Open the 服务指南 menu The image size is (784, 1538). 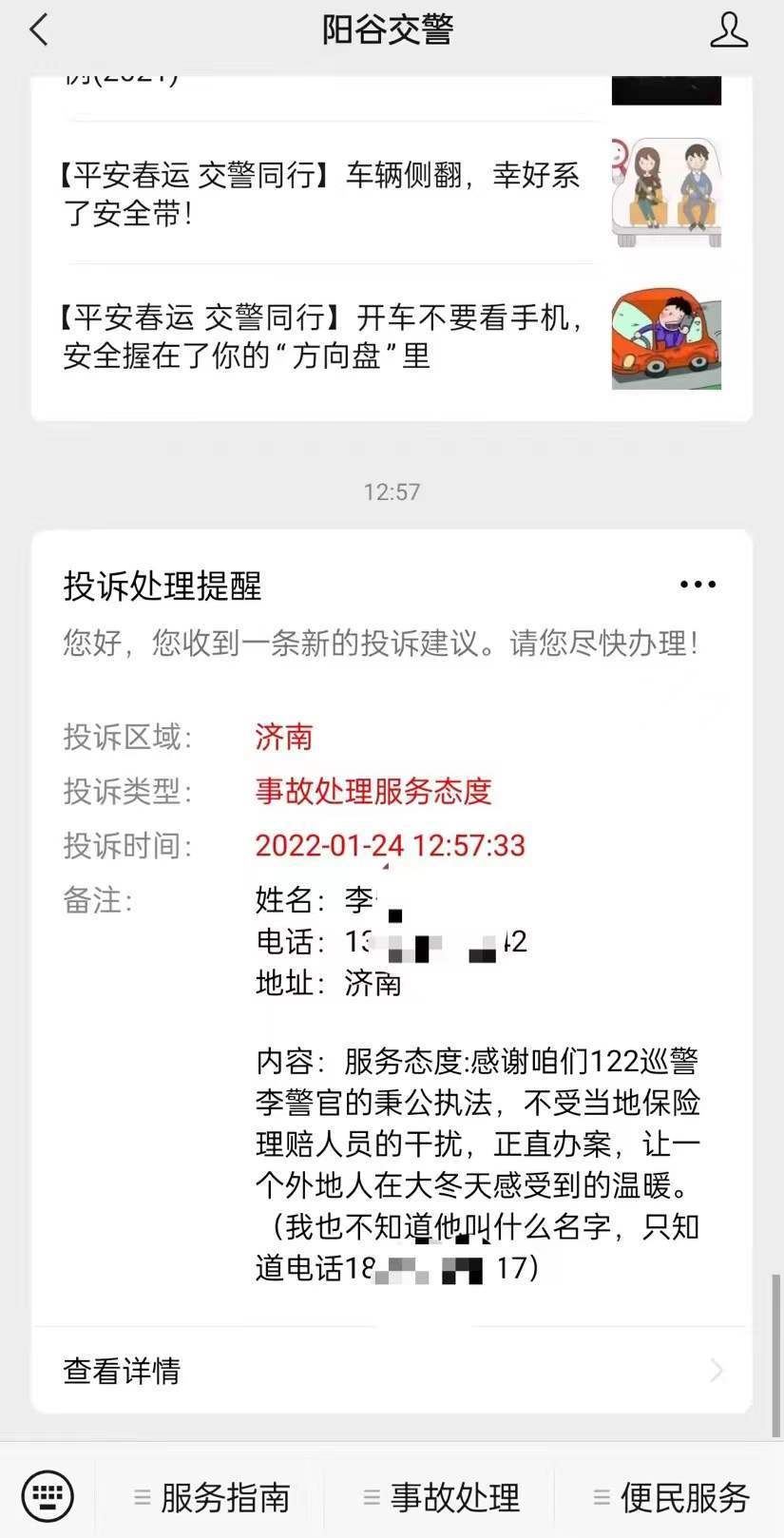tap(213, 1497)
